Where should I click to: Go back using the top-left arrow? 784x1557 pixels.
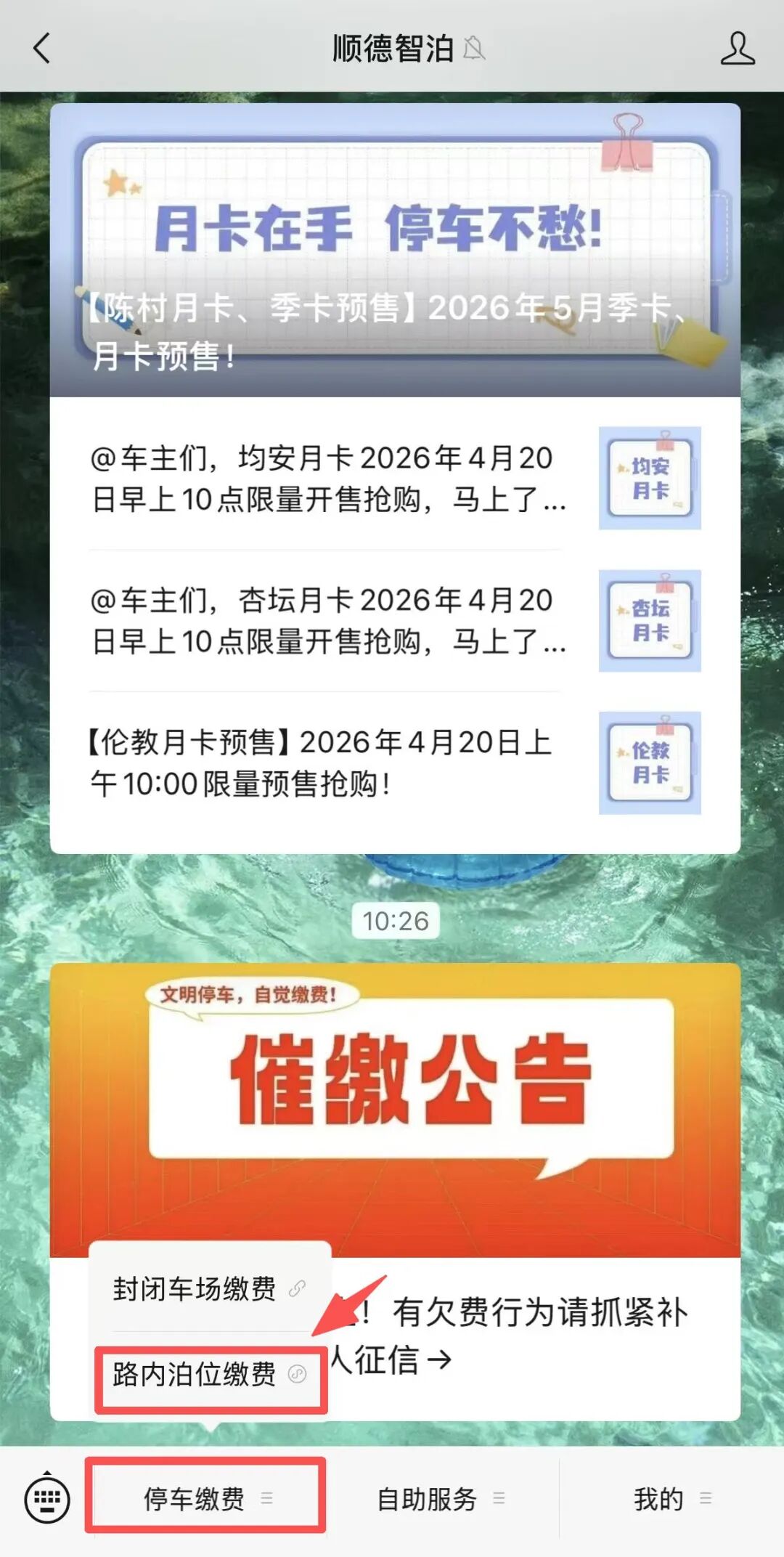point(42,49)
